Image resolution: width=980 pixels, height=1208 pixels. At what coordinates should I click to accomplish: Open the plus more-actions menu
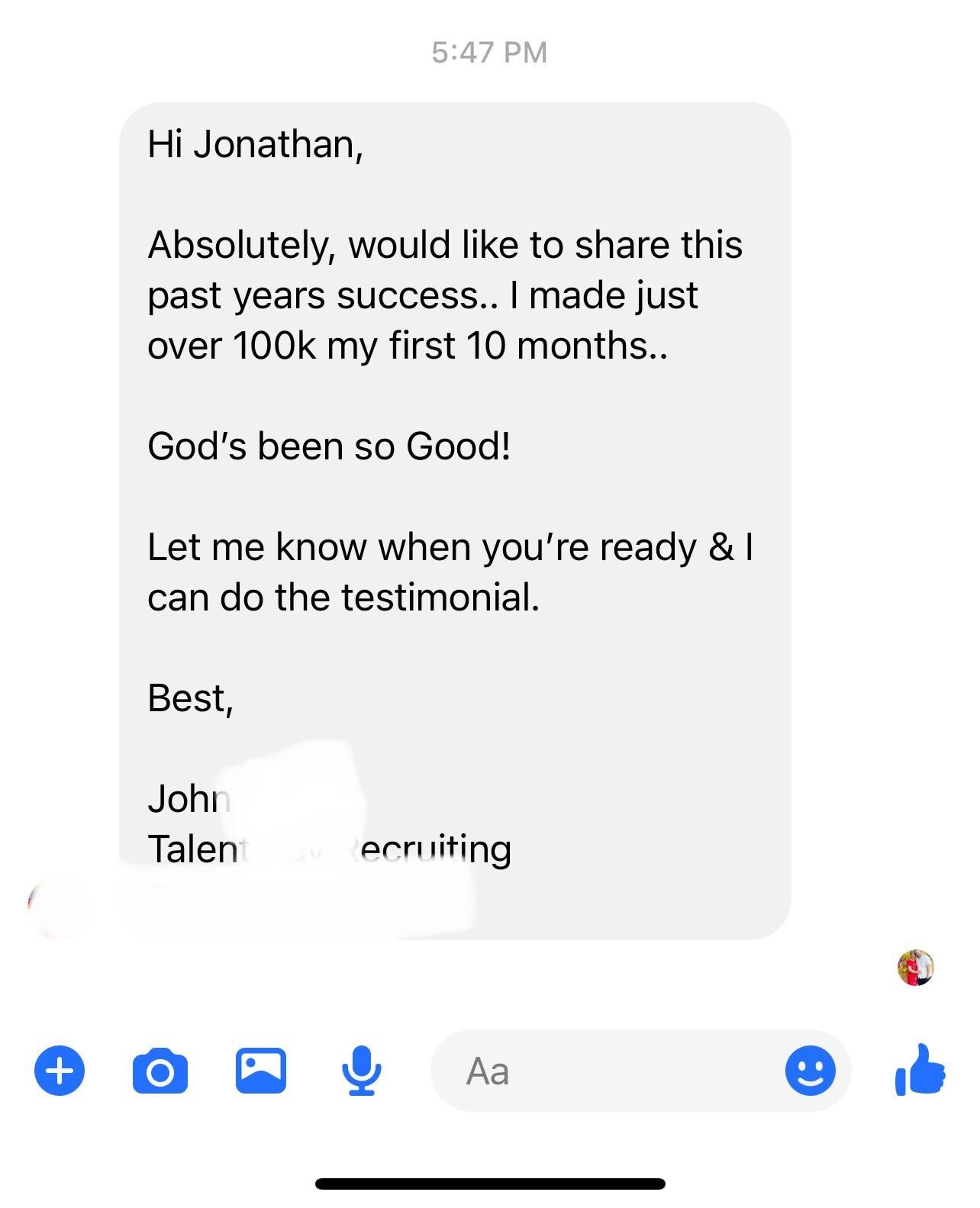point(60,1071)
